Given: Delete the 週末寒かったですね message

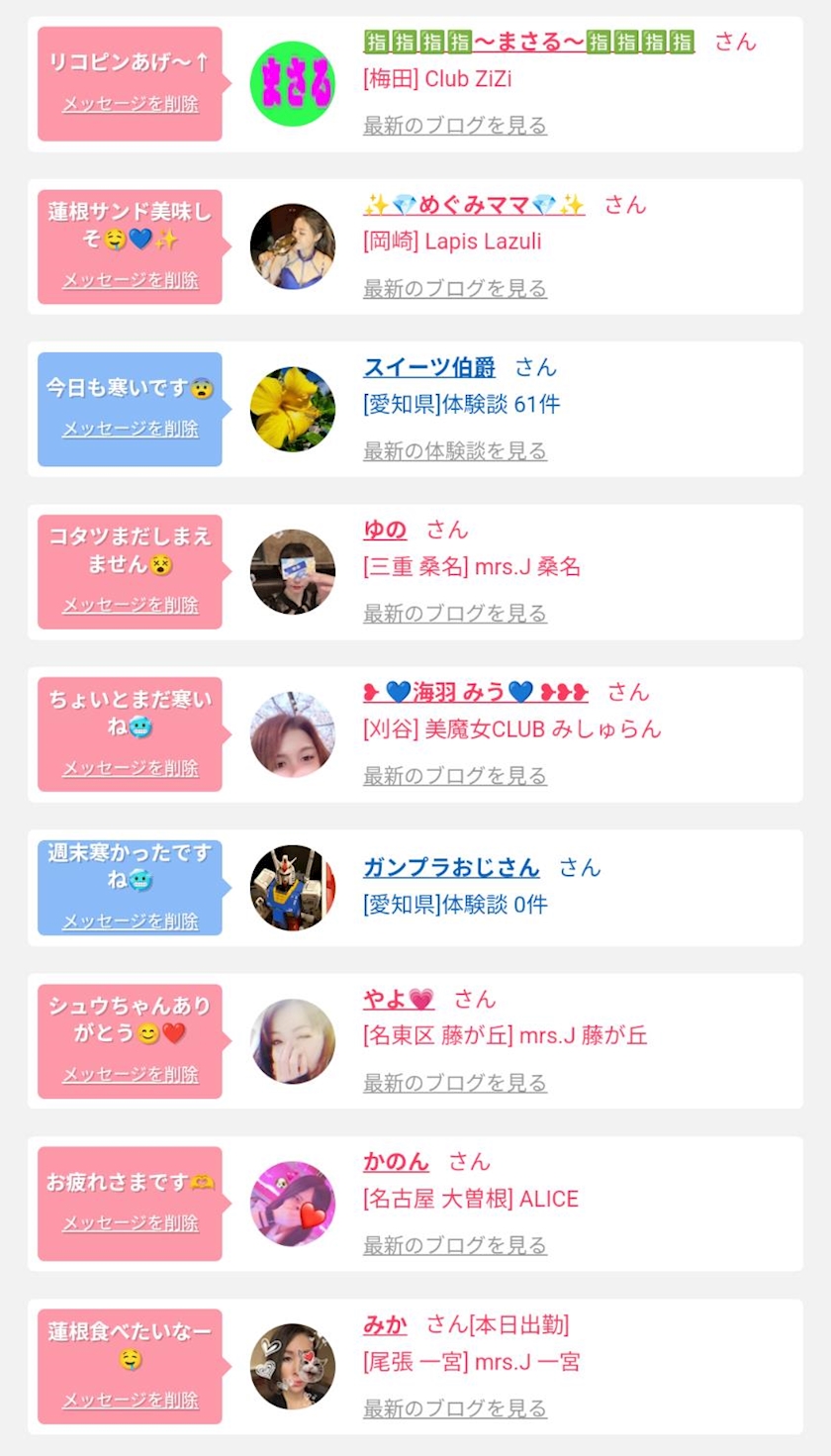Looking at the screenshot, I should point(131,922).
